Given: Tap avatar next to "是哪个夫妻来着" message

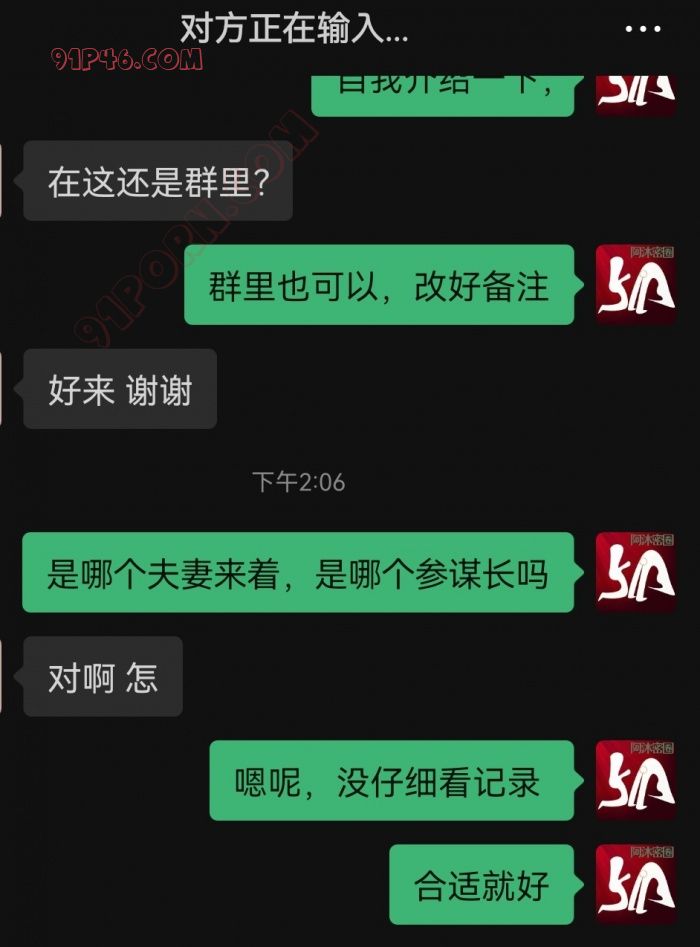Looking at the screenshot, I should pos(636,572).
